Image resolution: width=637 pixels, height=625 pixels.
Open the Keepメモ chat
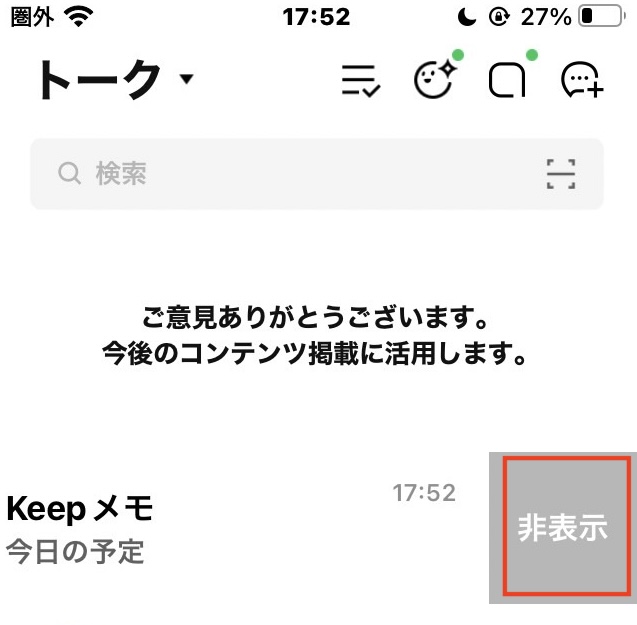[x=230, y=527]
